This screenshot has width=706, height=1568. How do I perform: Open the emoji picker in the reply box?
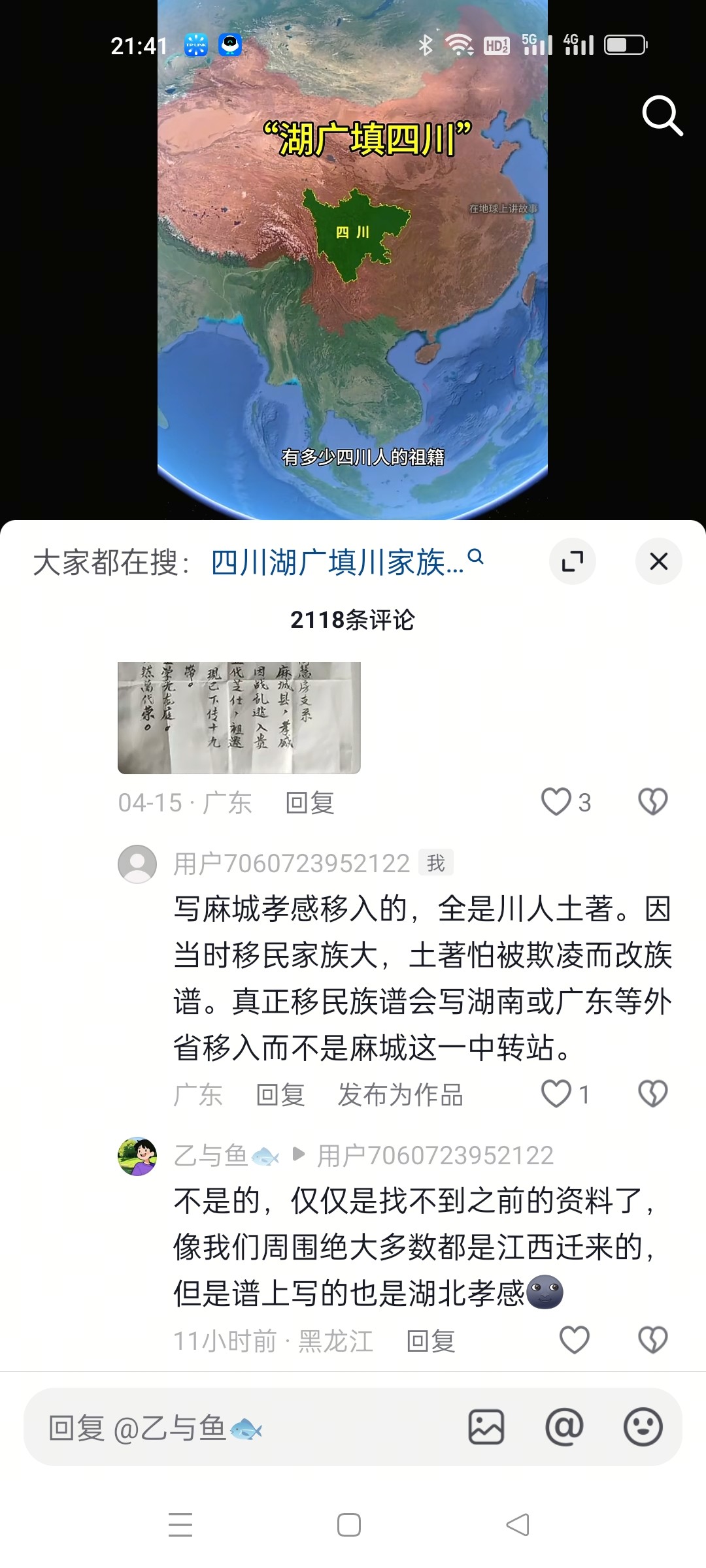643,1427
